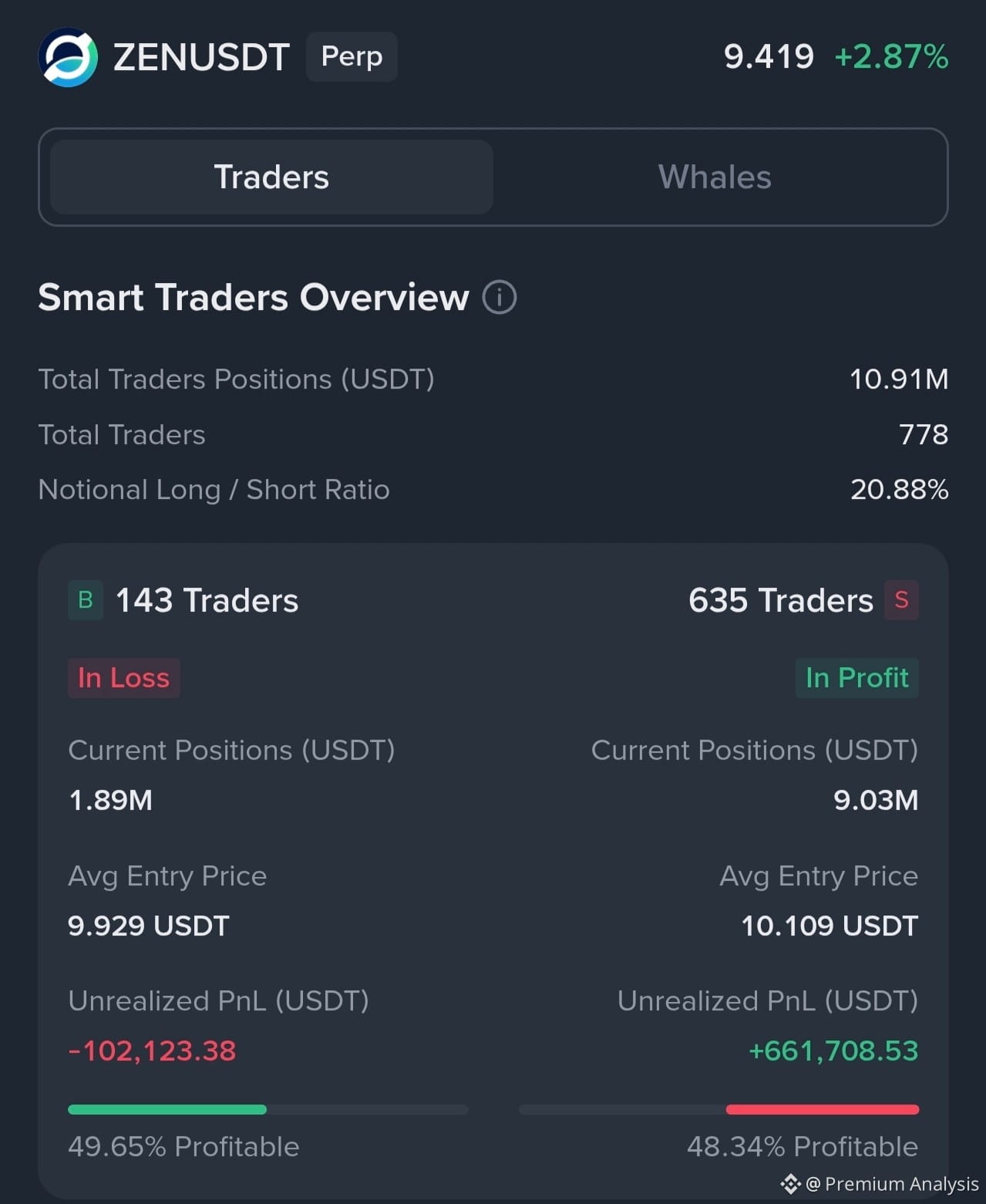Click the 'In Loss' status badge
Image resolution: width=986 pixels, height=1204 pixels.
click(123, 677)
